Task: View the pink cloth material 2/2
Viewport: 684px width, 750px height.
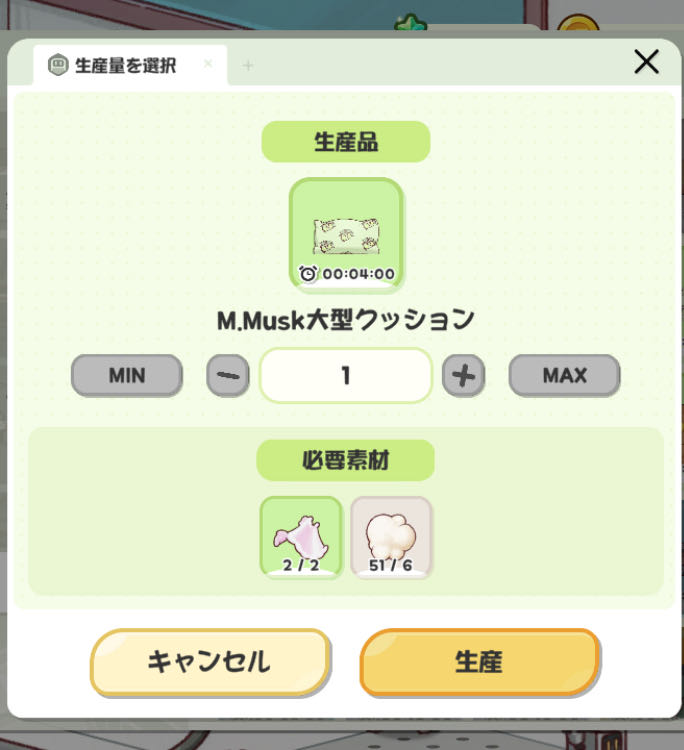Action: 301,537
